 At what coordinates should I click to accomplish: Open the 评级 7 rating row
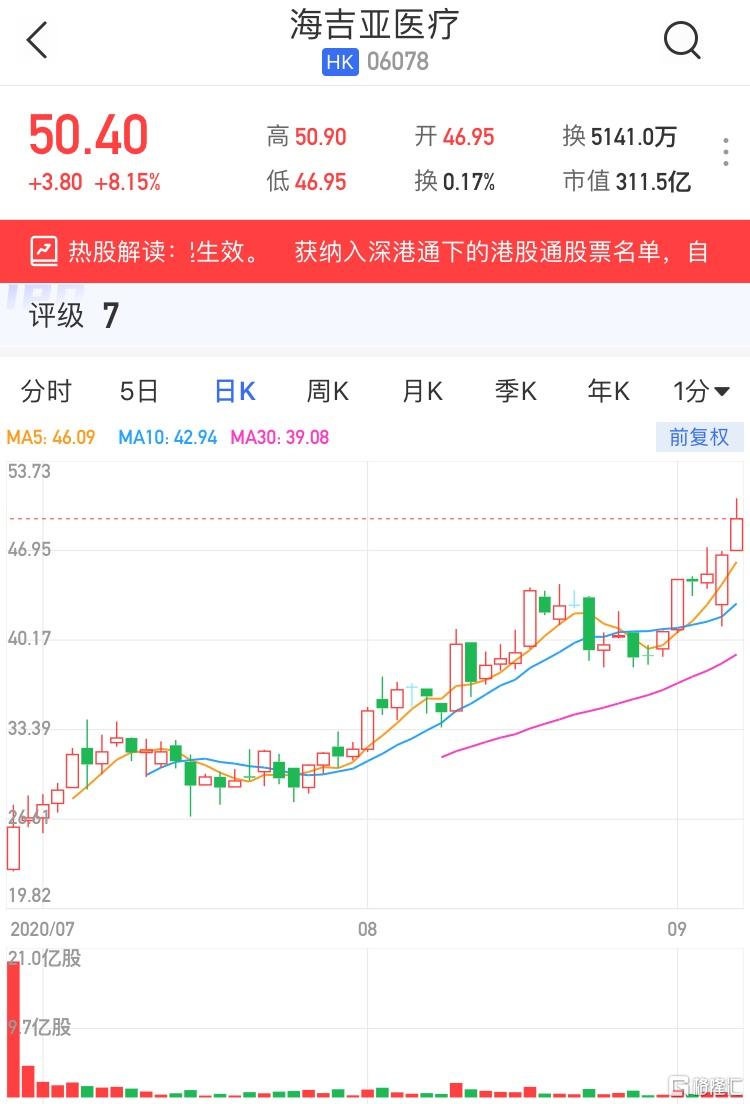pyautogui.click(x=374, y=316)
